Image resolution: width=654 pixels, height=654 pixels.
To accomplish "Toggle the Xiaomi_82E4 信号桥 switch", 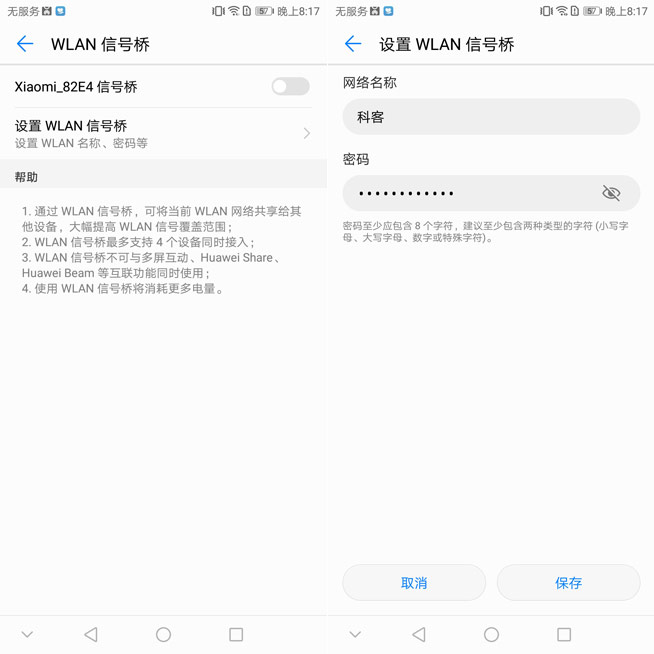I will (x=290, y=87).
